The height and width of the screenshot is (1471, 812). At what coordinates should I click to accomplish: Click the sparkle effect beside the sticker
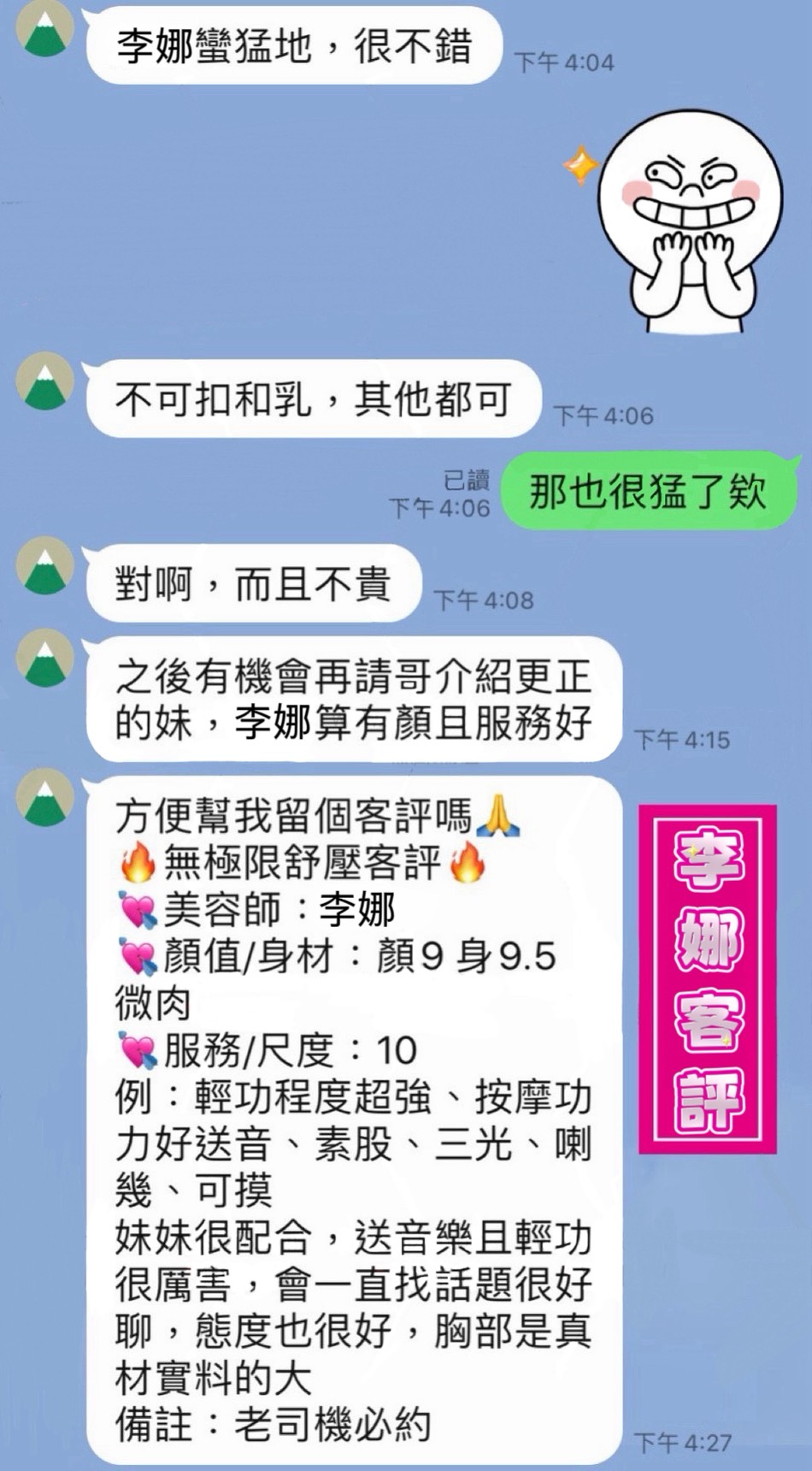click(579, 165)
